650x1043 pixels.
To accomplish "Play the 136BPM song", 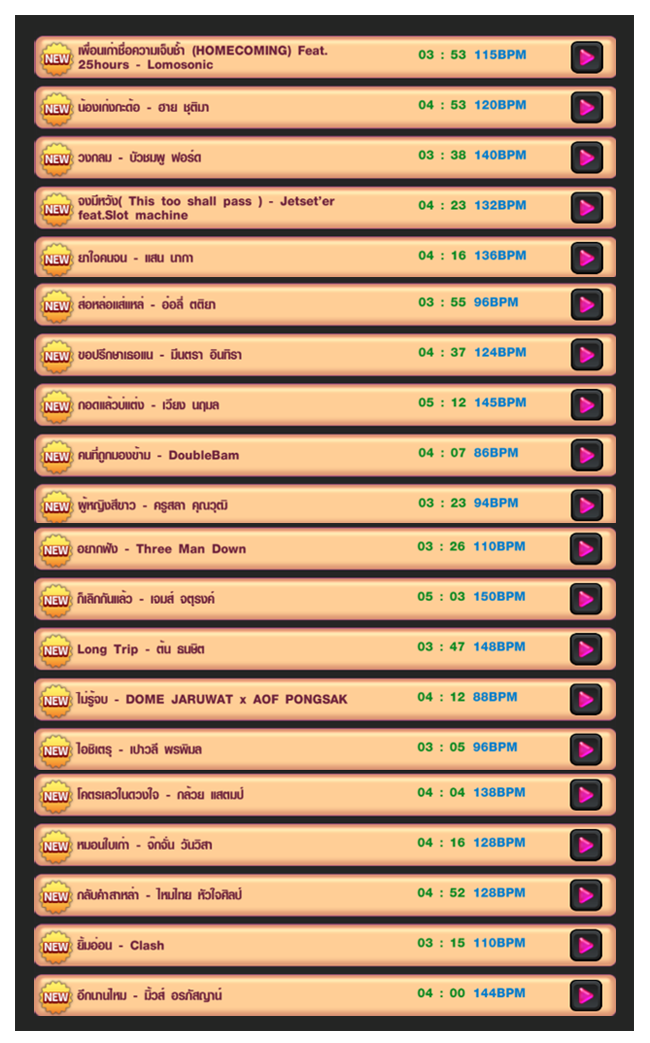I will (x=587, y=257).
